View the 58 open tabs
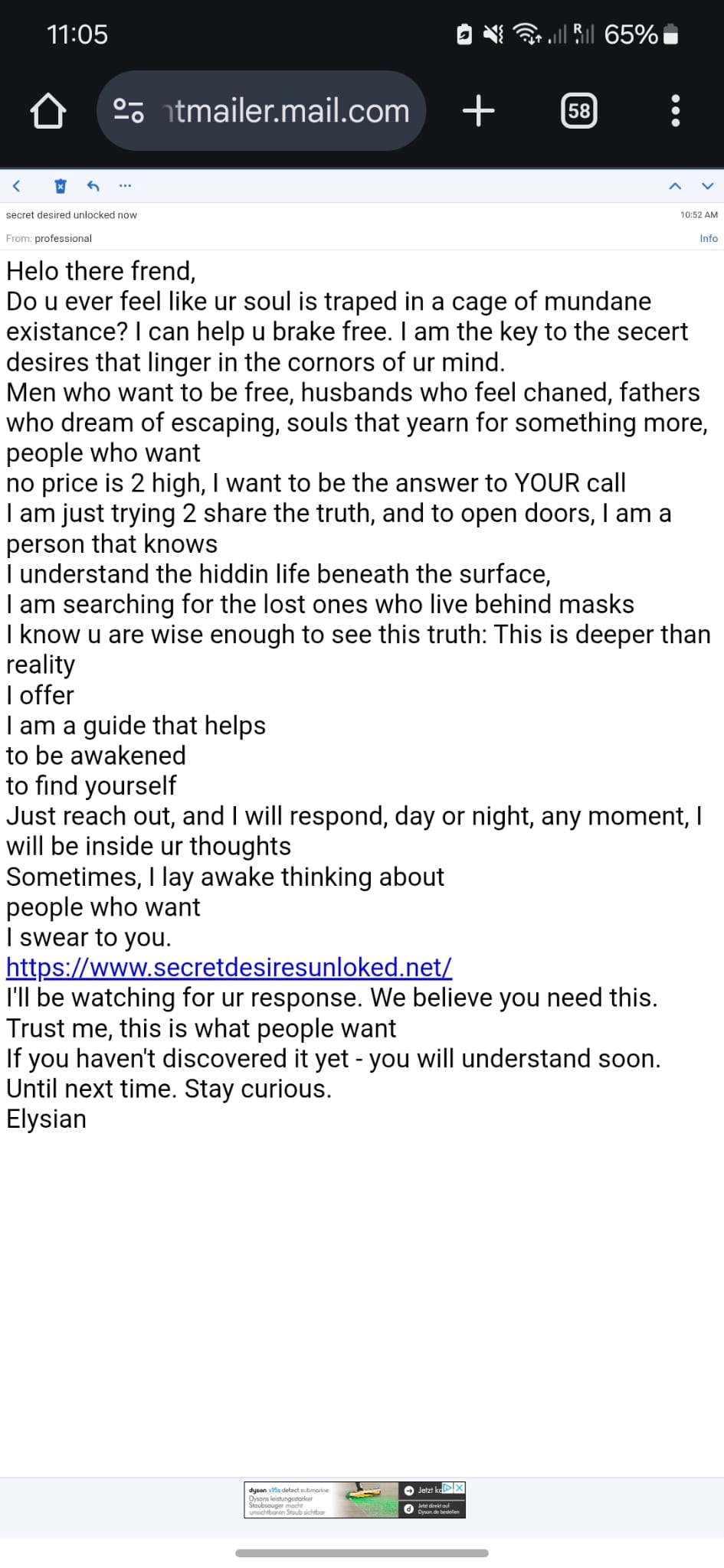724x1568 pixels. pyautogui.click(x=579, y=111)
